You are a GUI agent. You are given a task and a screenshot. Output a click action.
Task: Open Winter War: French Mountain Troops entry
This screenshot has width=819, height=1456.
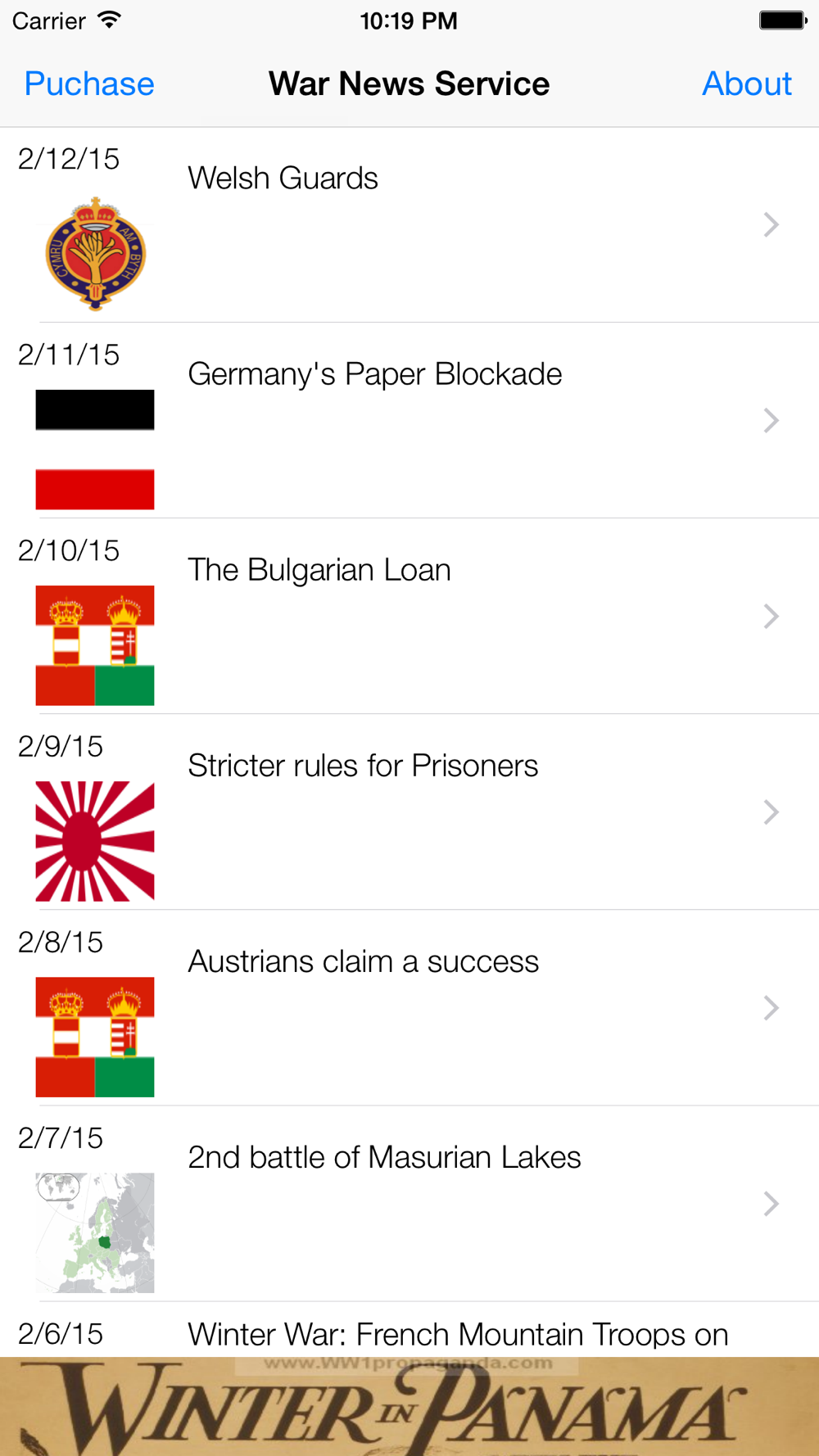(x=409, y=1330)
